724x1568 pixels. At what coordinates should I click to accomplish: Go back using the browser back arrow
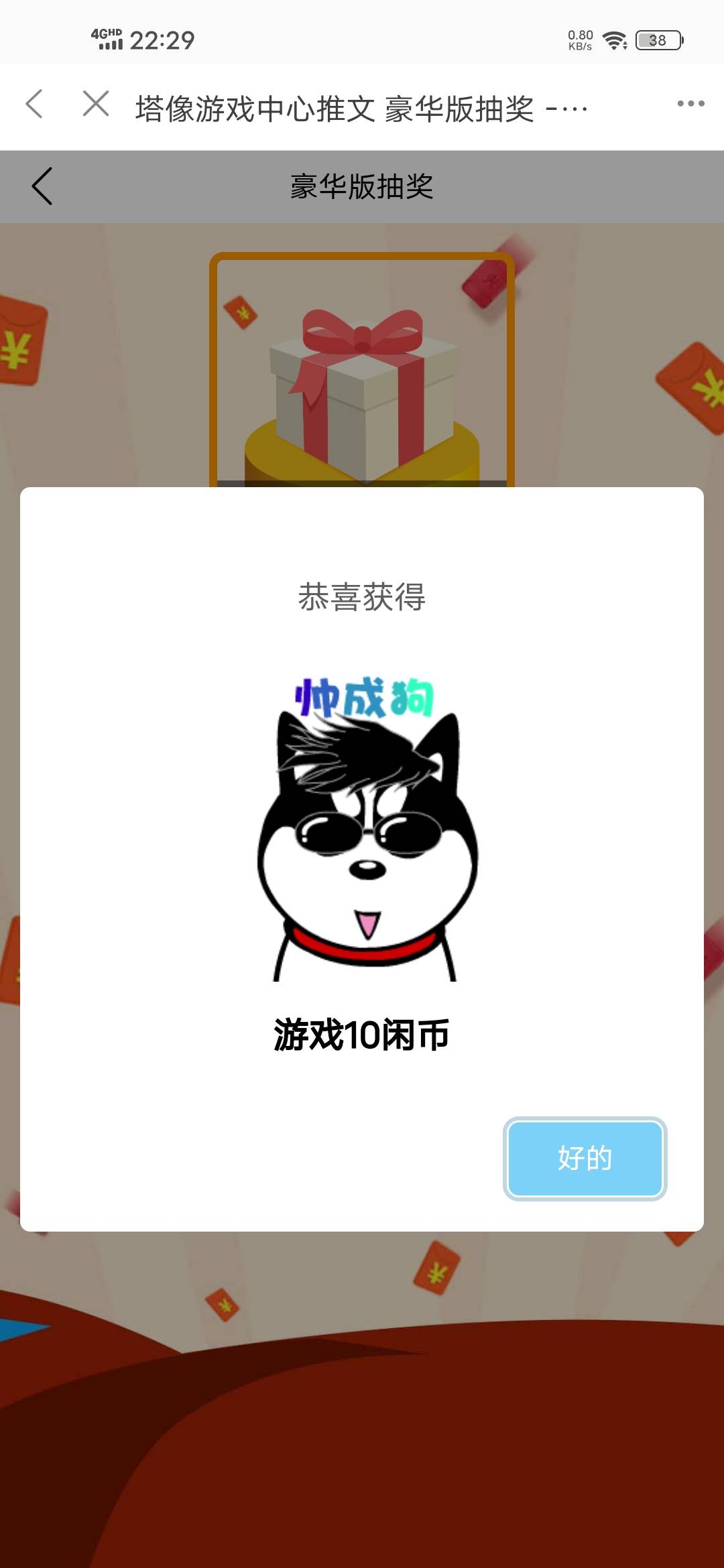pyautogui.click(x=35, y=105)
